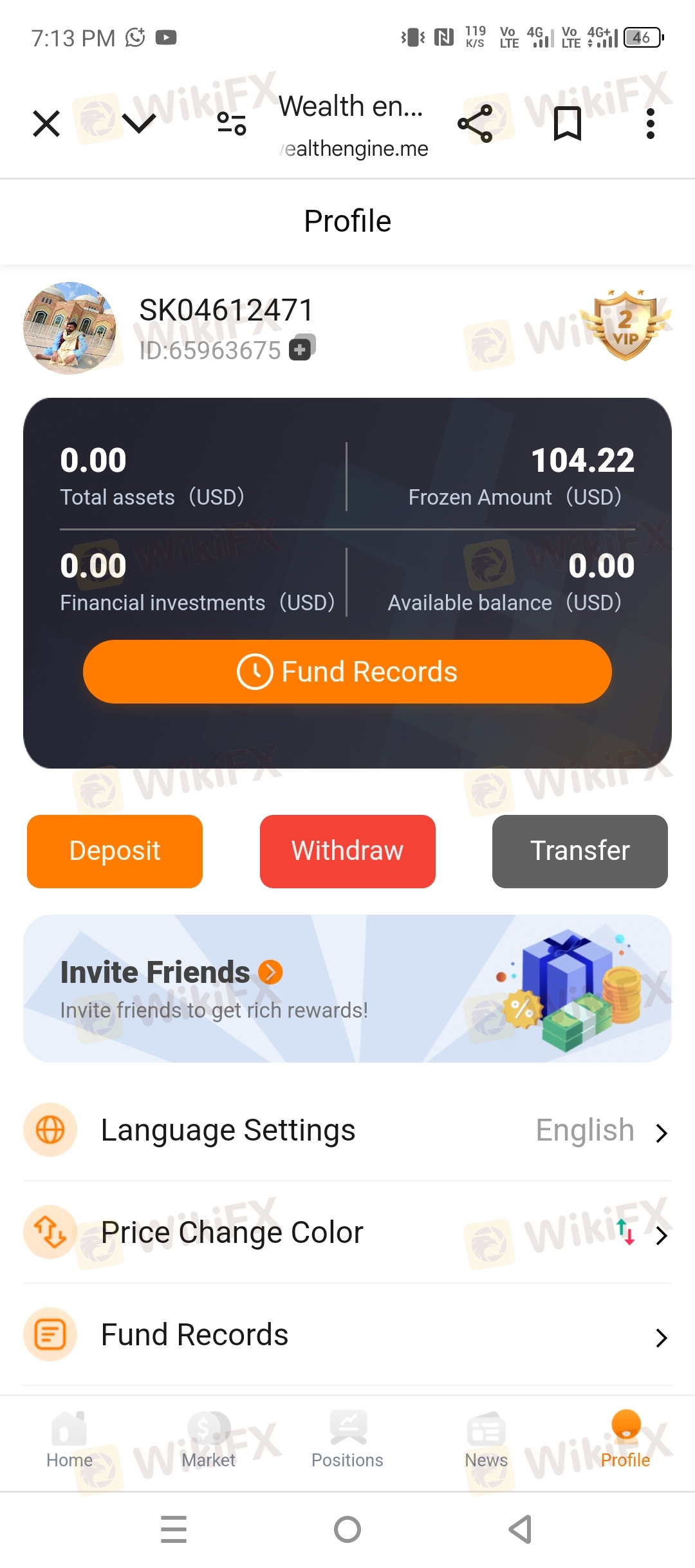
Task: Open Language Settings row
Action: 347,1130
